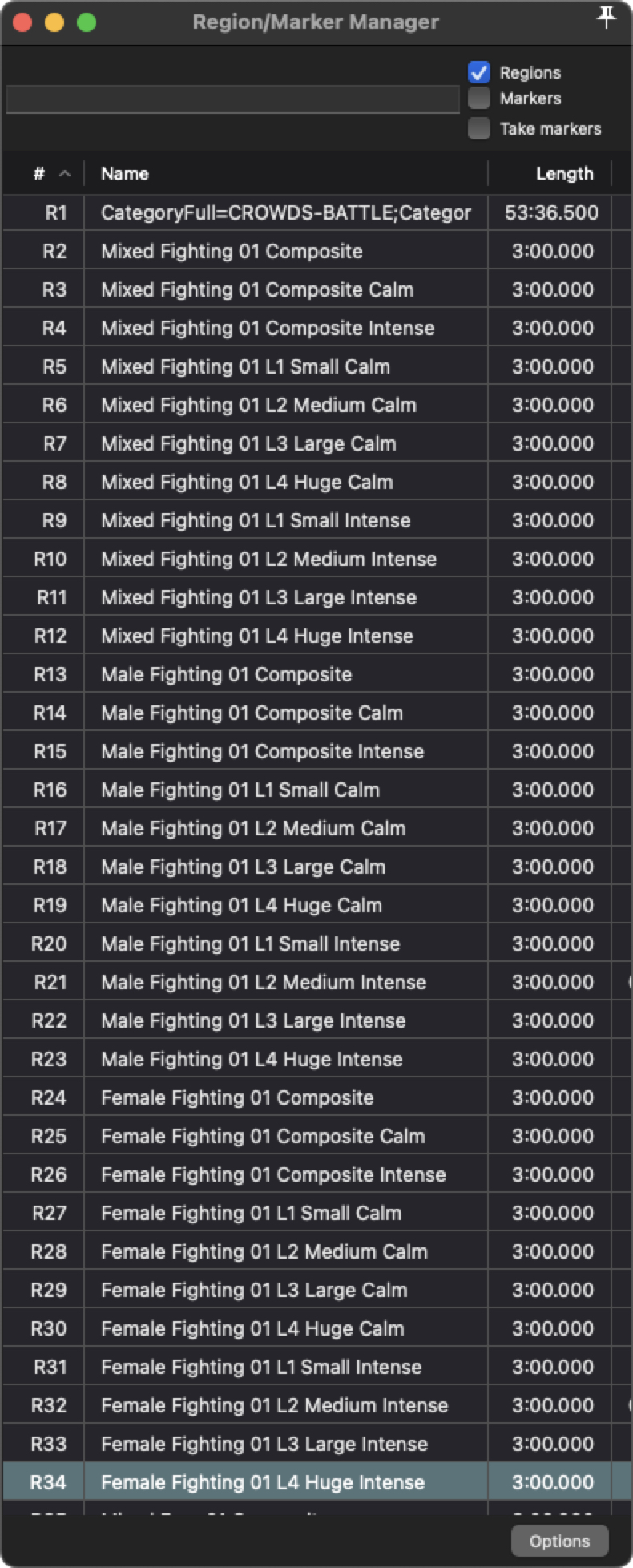Sort by the Name column header

(x=125, y=173)
